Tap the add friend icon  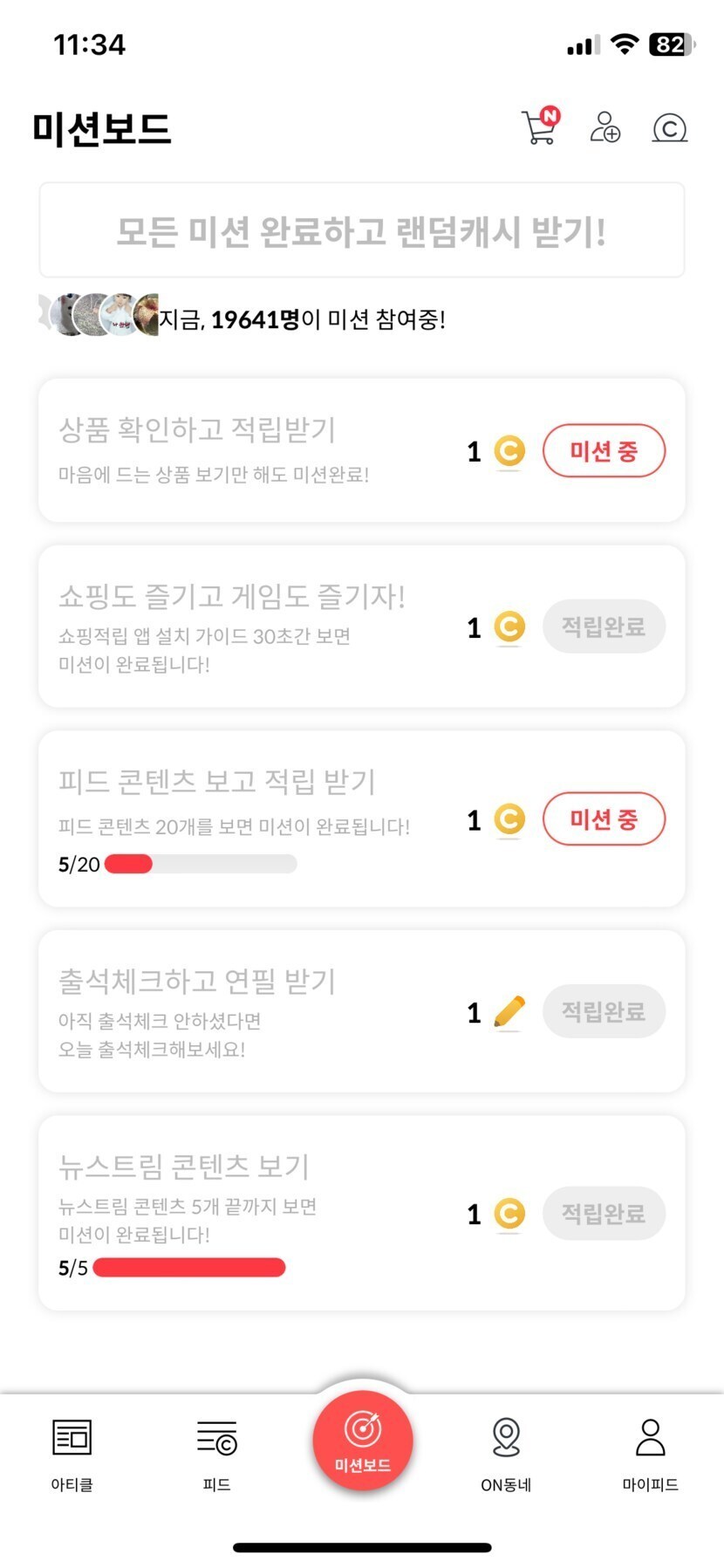(x=604, y=127)
